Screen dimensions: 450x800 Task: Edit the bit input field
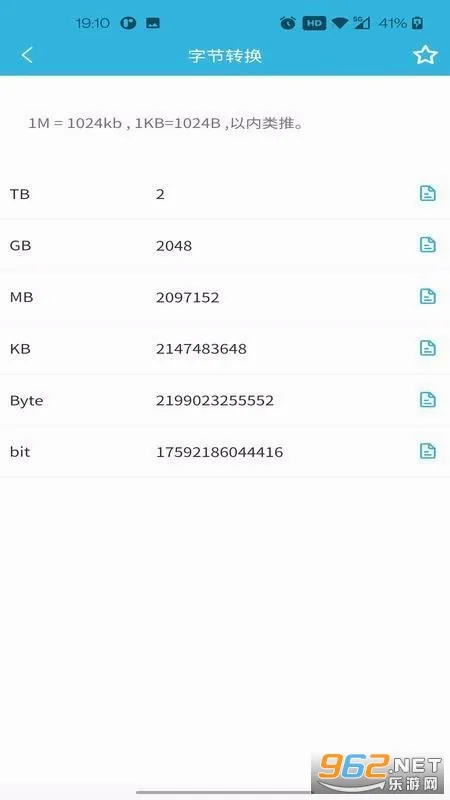click(x=281, y=452)
